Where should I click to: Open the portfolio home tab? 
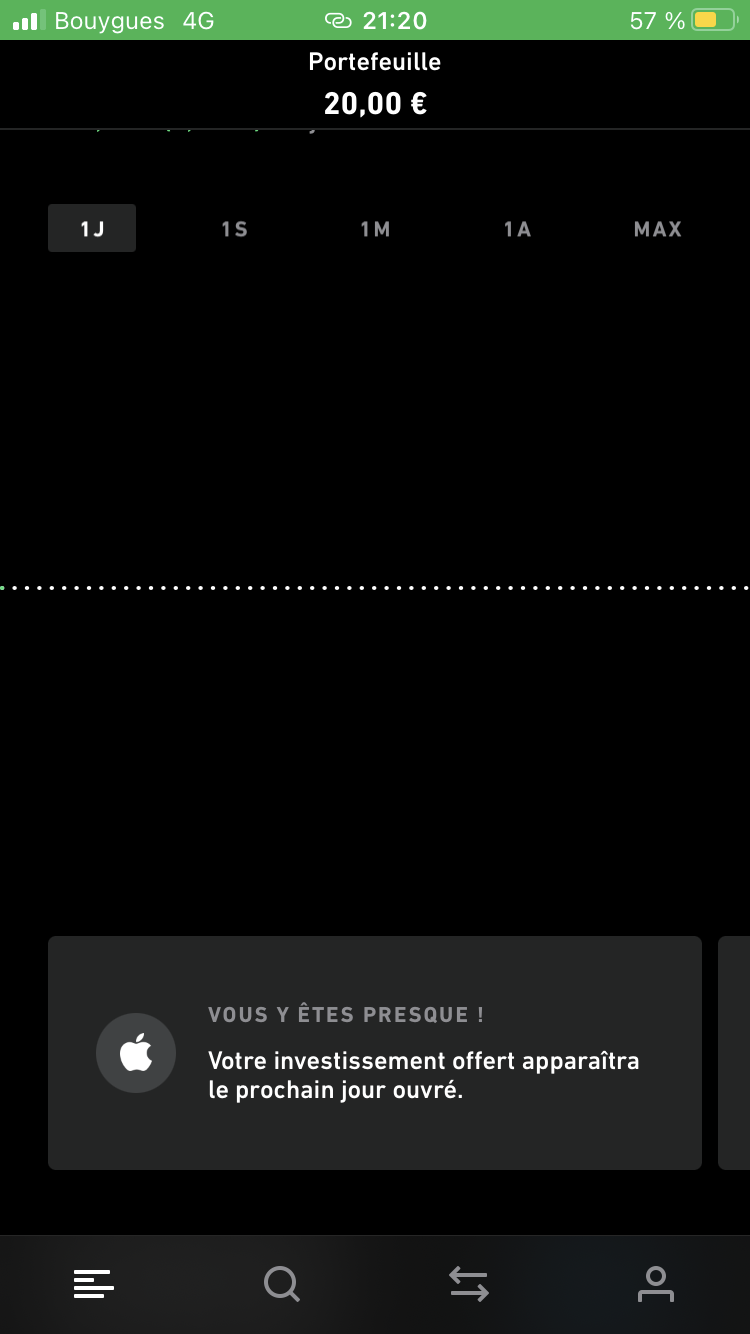click(x=94, y=1284)
